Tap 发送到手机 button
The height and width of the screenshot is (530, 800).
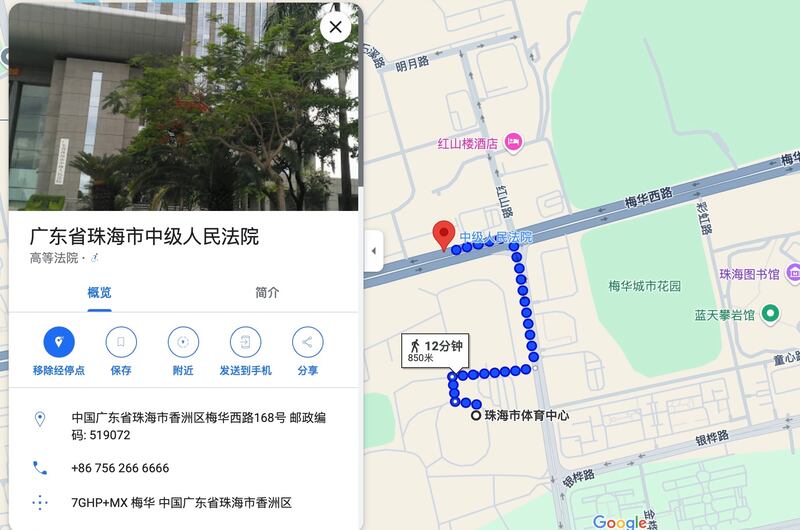click(245, 343)
